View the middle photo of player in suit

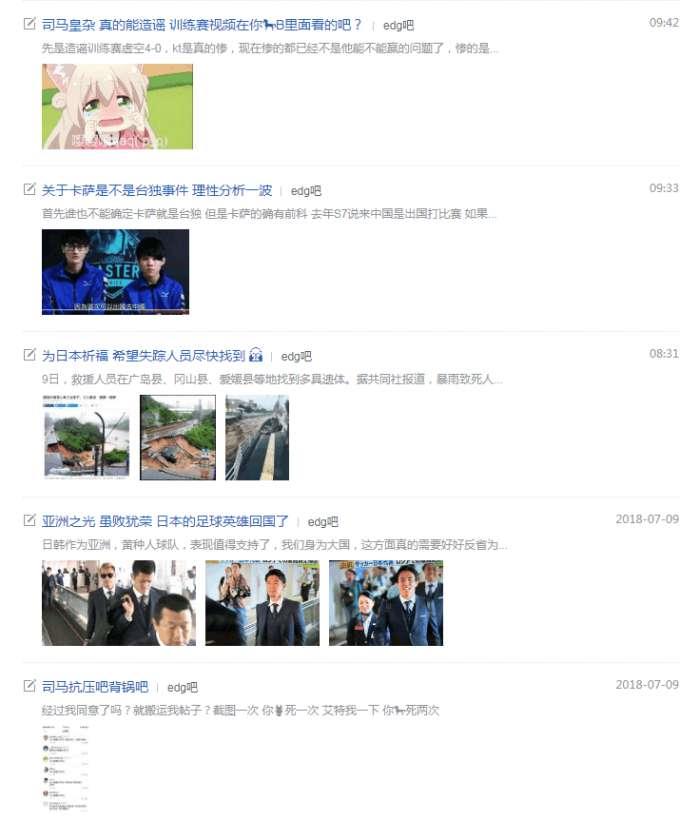tap(262, 602)
